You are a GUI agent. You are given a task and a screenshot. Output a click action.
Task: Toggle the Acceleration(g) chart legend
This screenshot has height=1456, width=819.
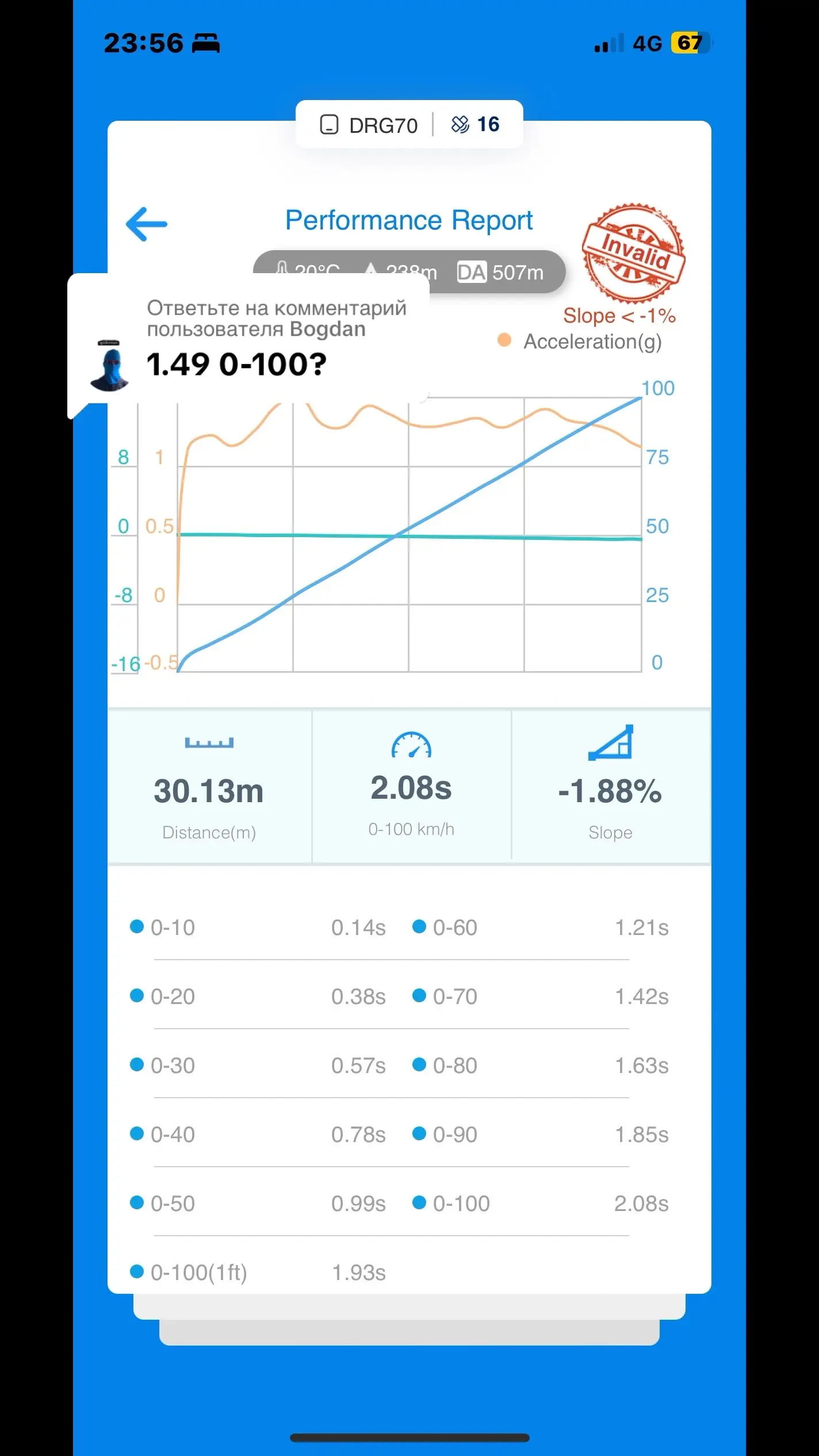(x=580, y=342)
